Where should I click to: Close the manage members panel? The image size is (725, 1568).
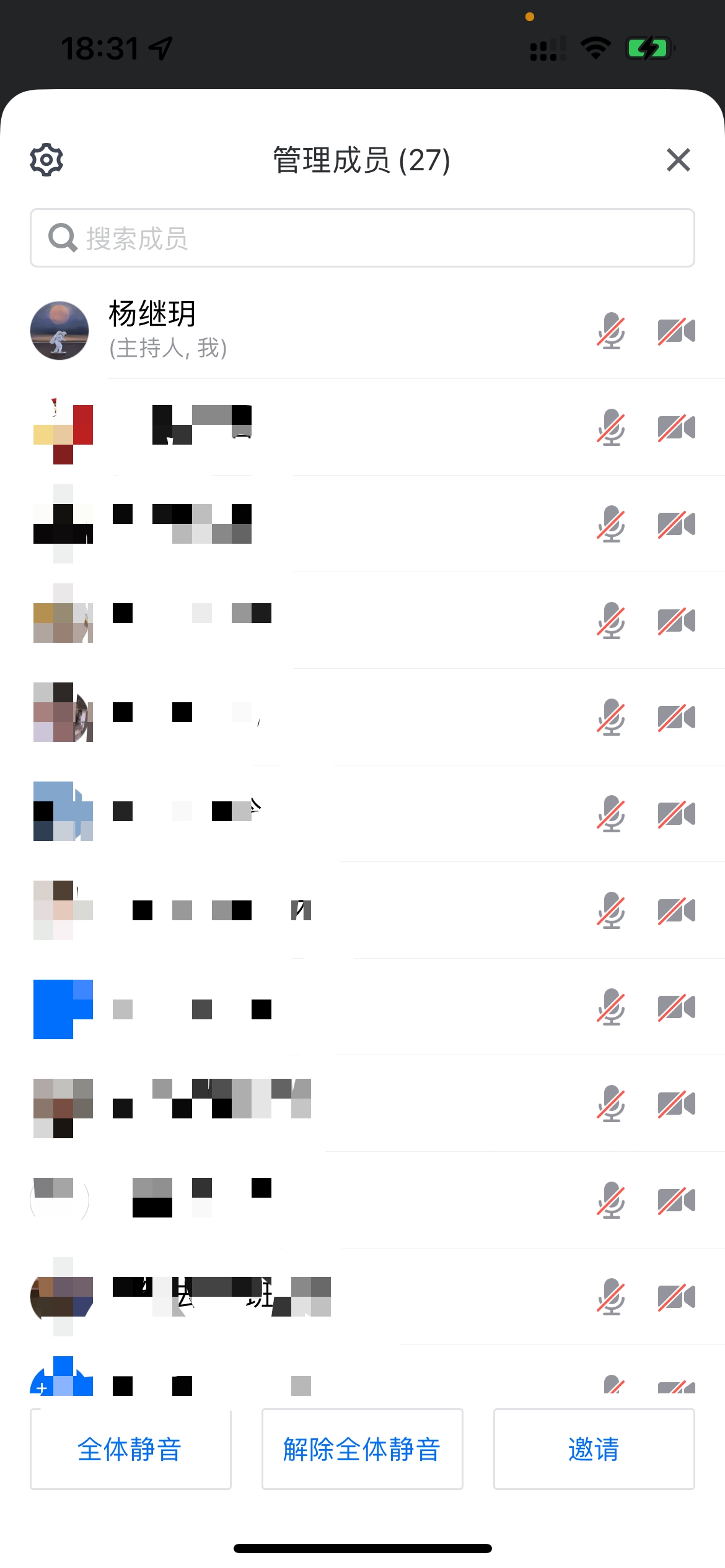[x=679, y=160]
